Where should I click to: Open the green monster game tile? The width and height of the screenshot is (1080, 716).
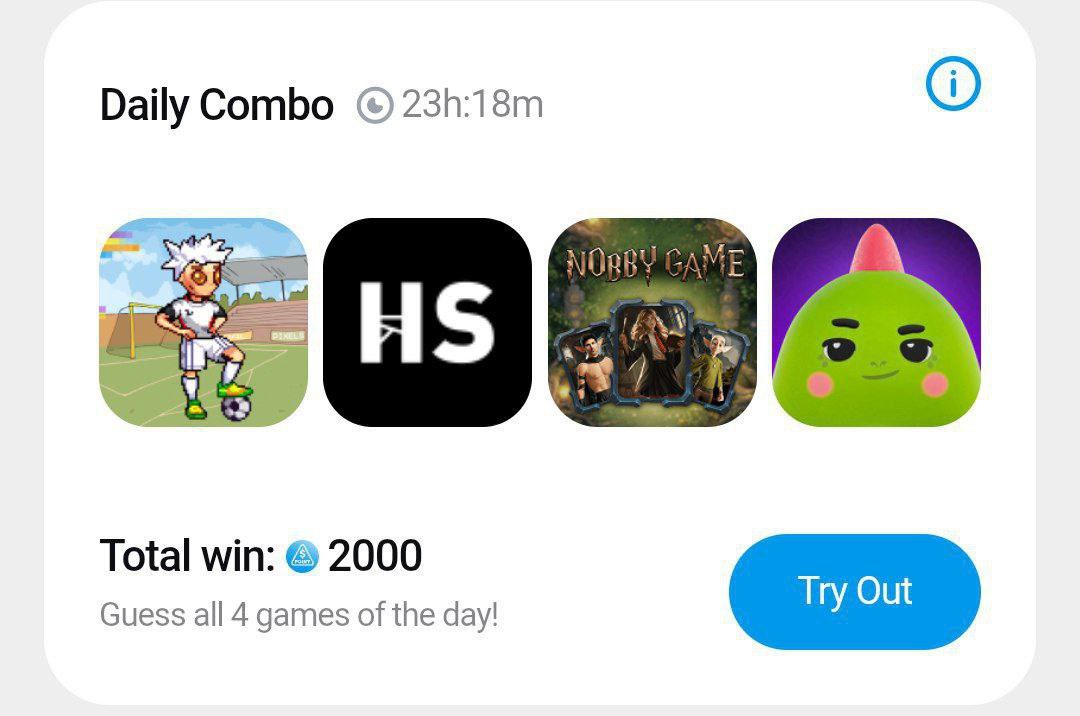click(x=876, y=322)
